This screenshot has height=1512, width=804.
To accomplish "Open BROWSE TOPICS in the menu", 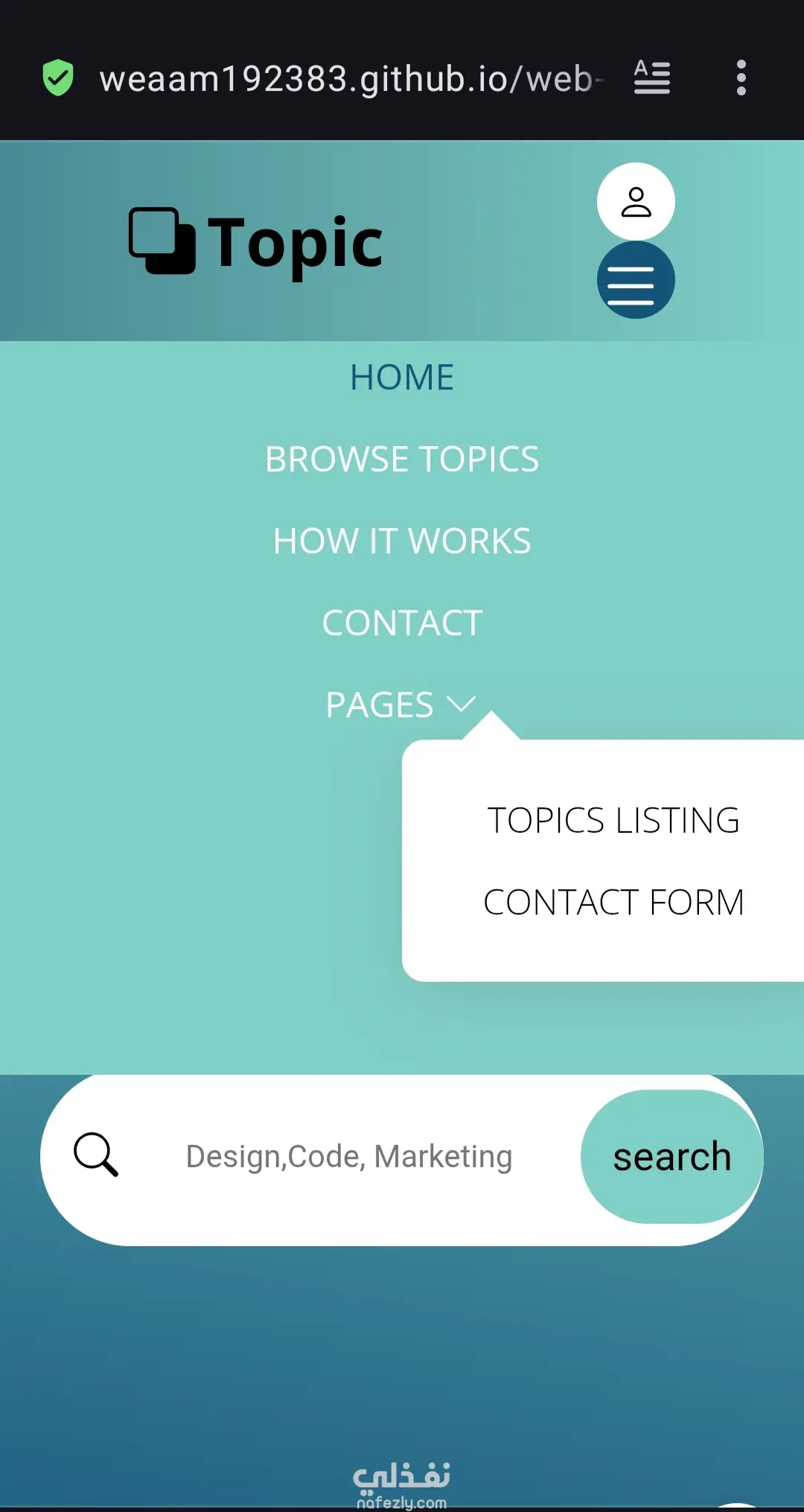I will [x=402, y=459].
